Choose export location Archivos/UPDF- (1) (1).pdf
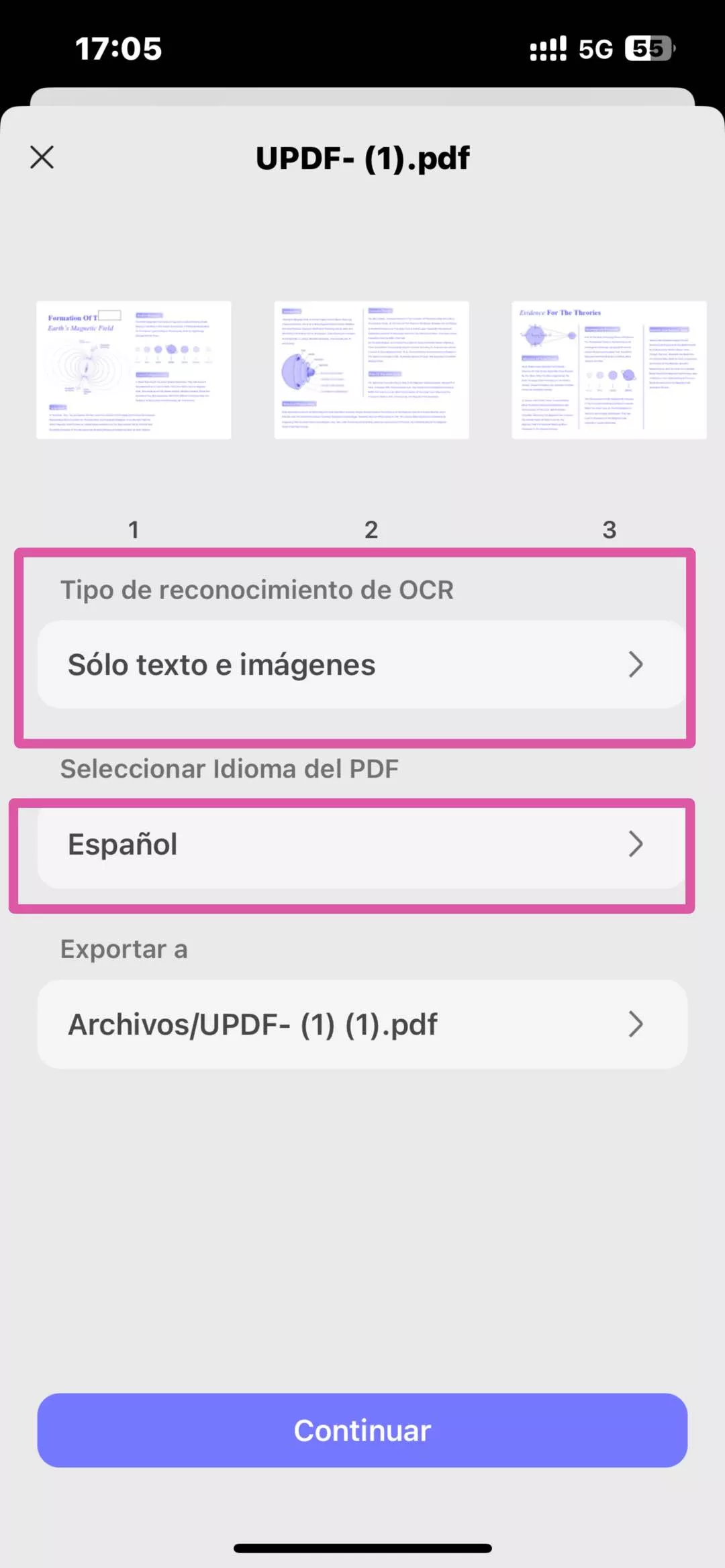725x1568 pixels. pyautogui.click(x=362, y=1025)
